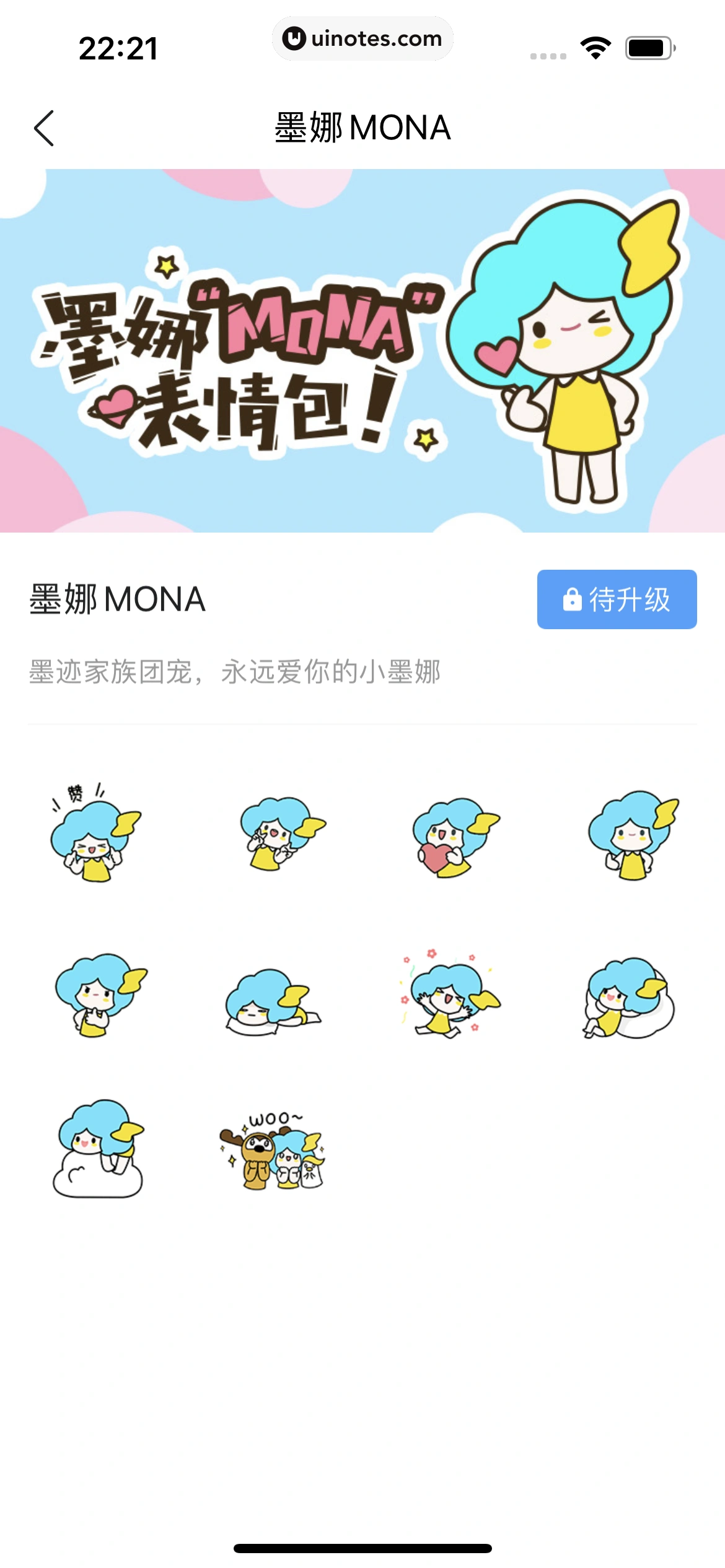
Task: Open the woo~ group sticker with reindeer
Action: coord(272,1151)
